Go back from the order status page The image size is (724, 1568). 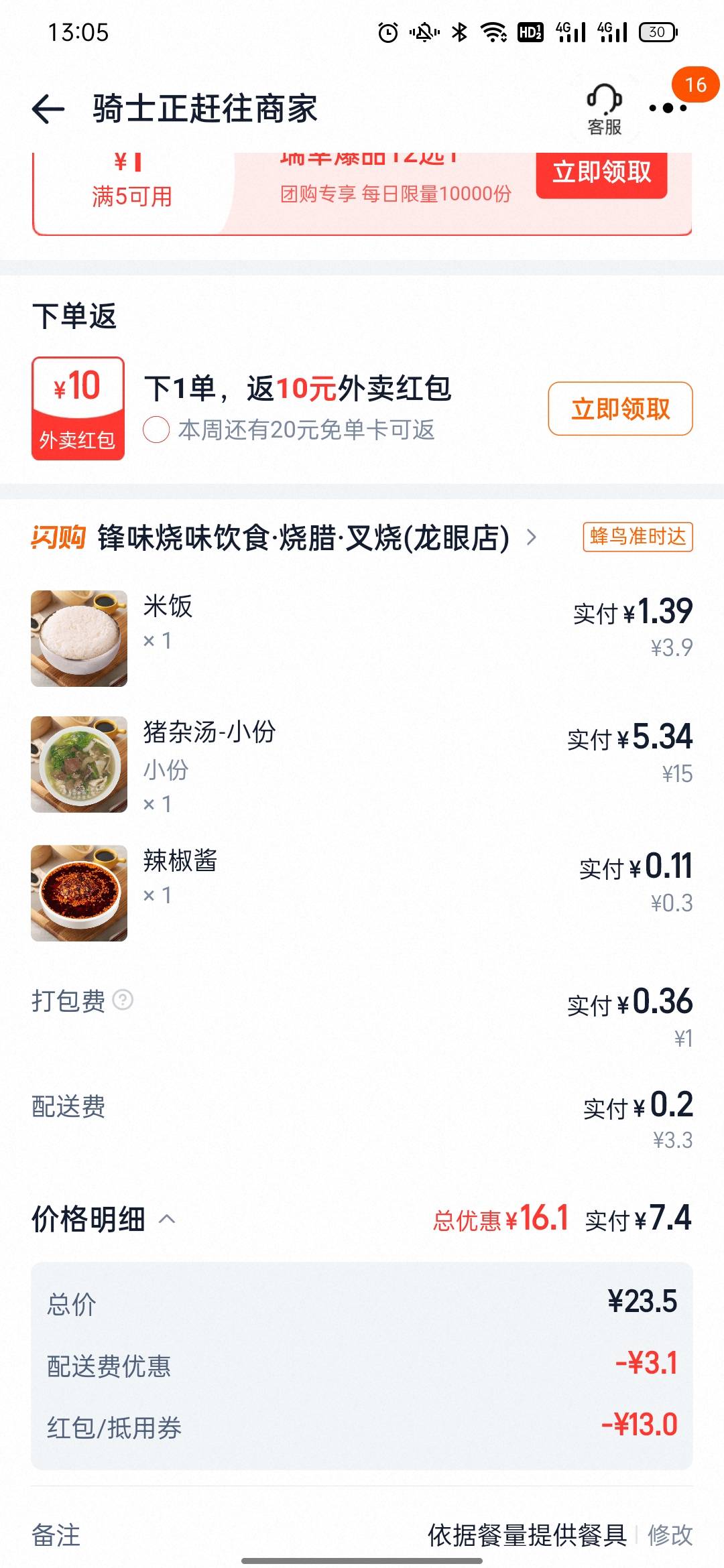pos(48,109)
